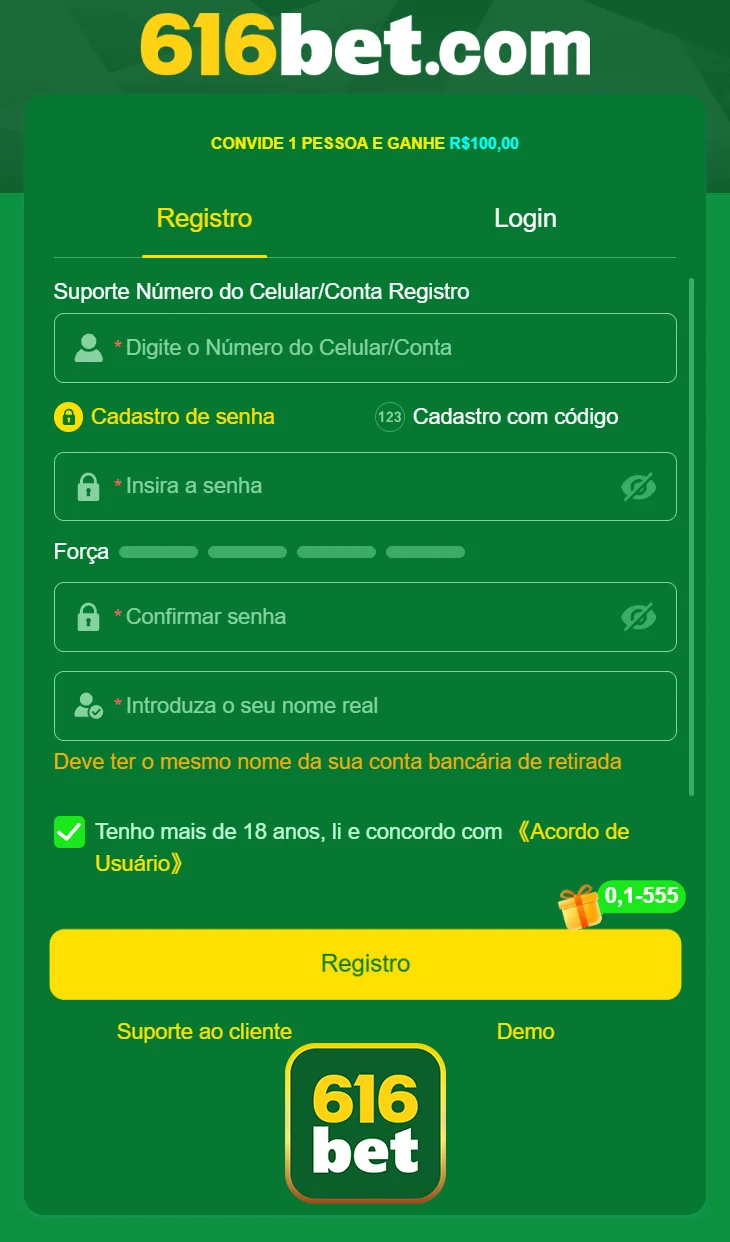Click the padlock icon in the password field

coord(90,486)
